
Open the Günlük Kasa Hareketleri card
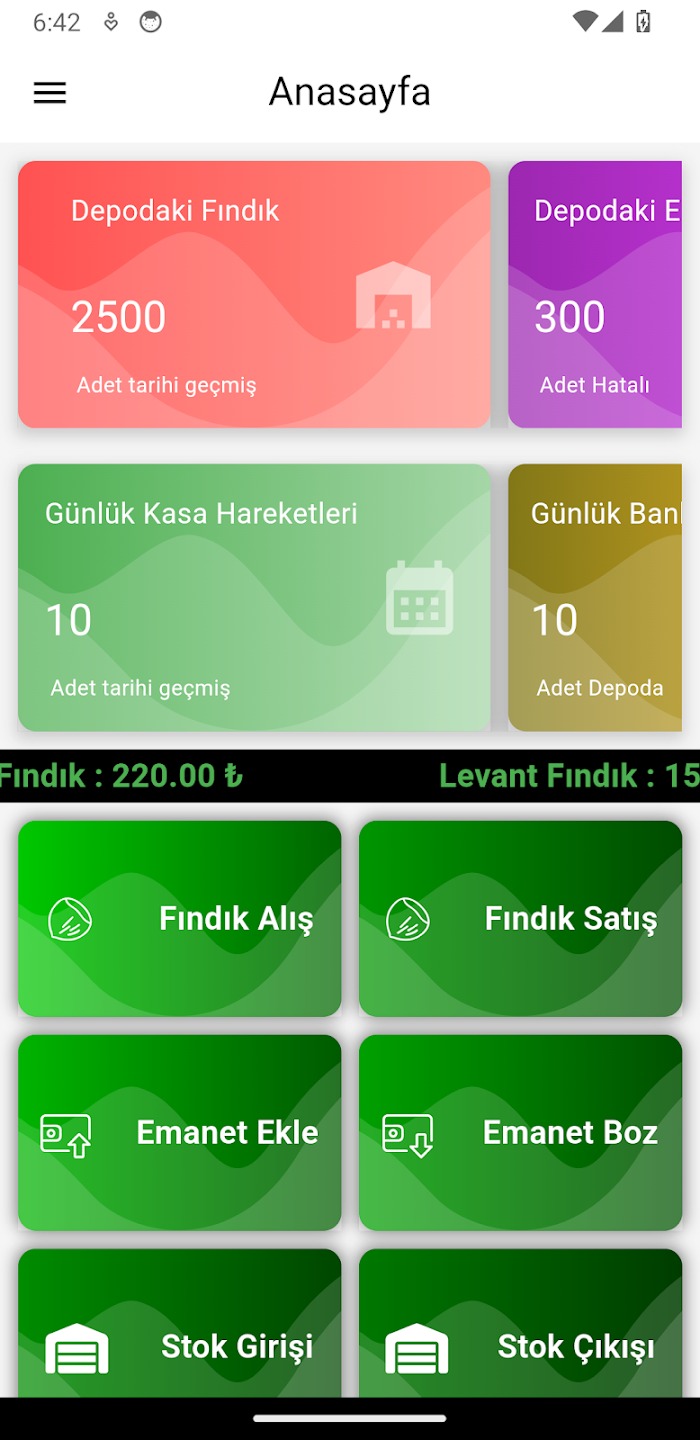click(254, 597)
